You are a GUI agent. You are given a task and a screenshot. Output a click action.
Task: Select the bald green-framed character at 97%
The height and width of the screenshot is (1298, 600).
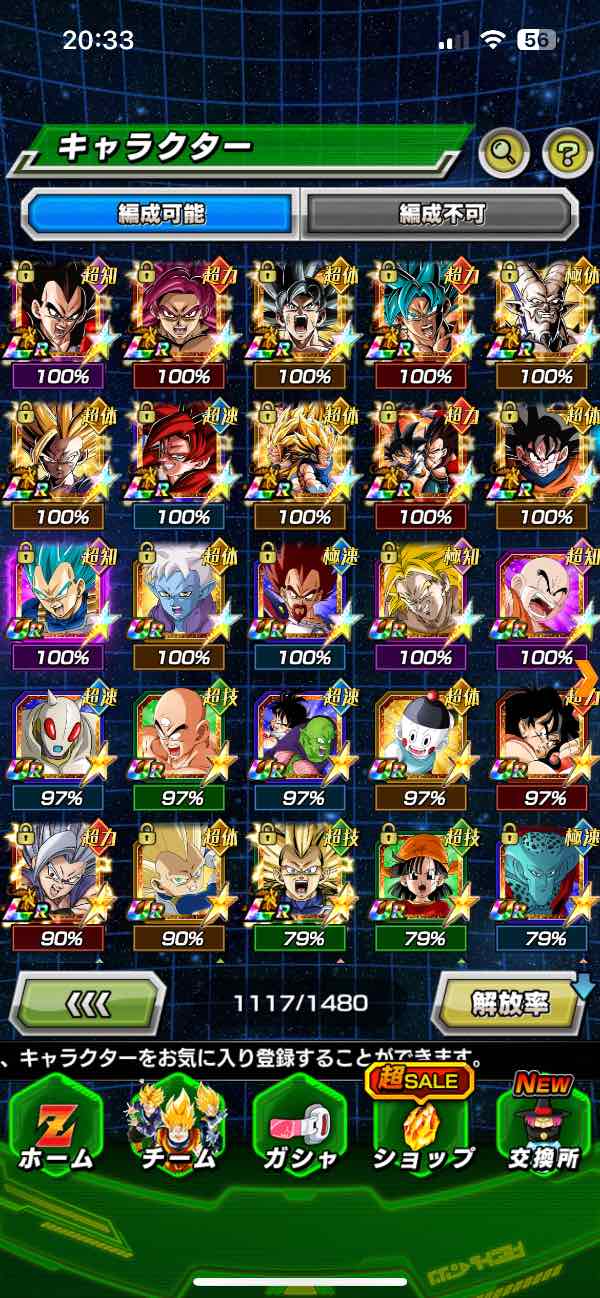[x=183, y=740]
